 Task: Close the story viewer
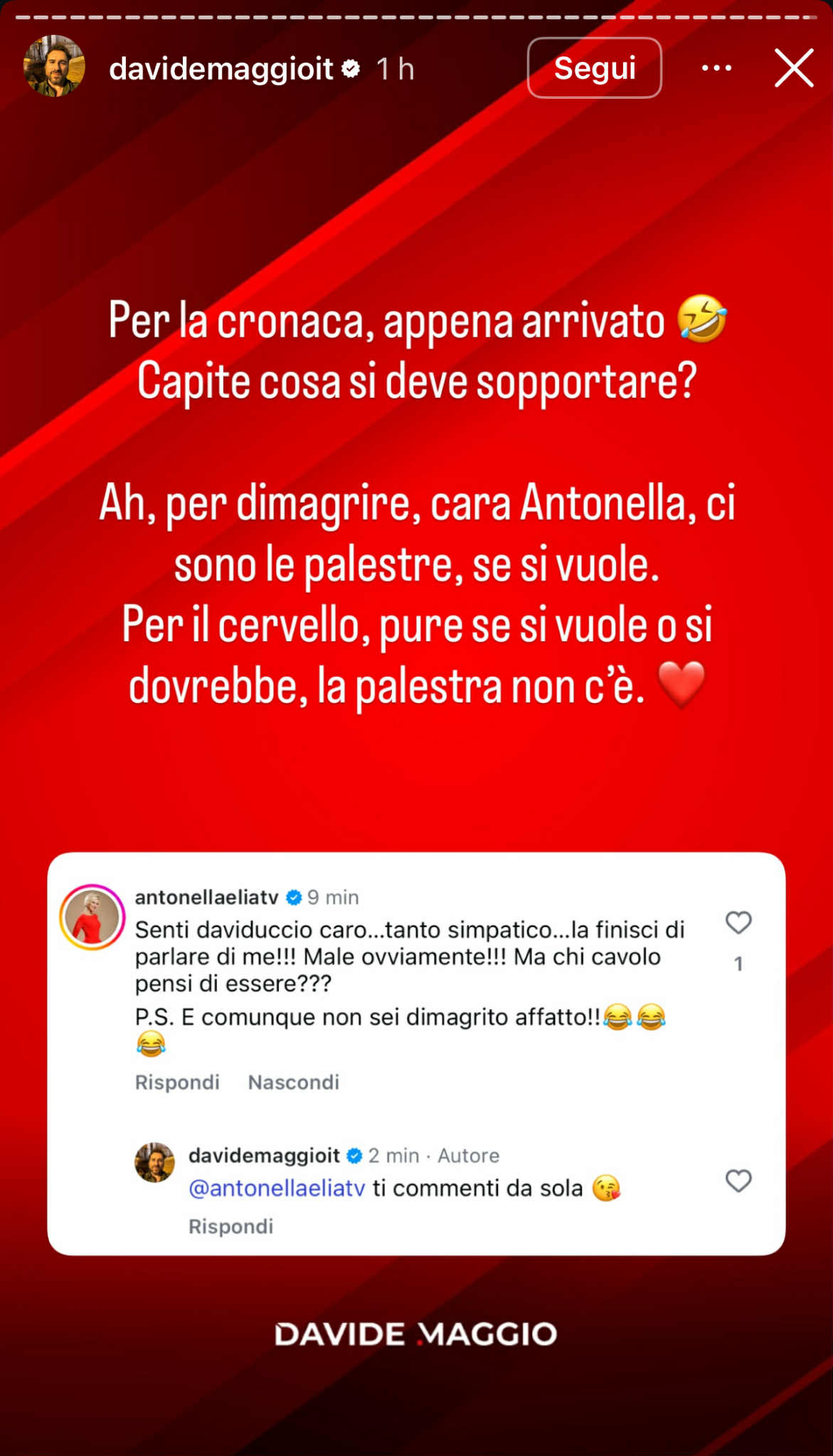tap(793, 68)
